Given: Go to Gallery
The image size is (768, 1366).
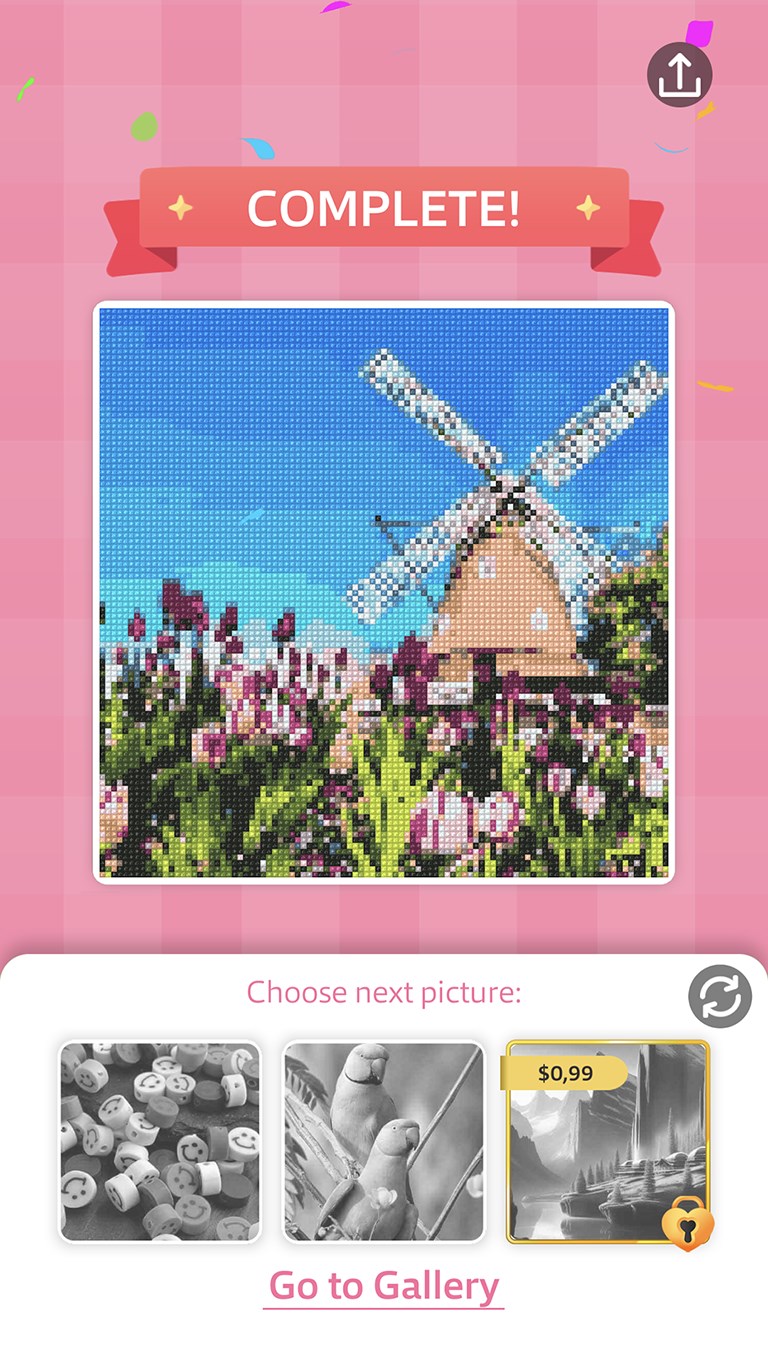Looking at the screenshot, I should point(384,1285).
